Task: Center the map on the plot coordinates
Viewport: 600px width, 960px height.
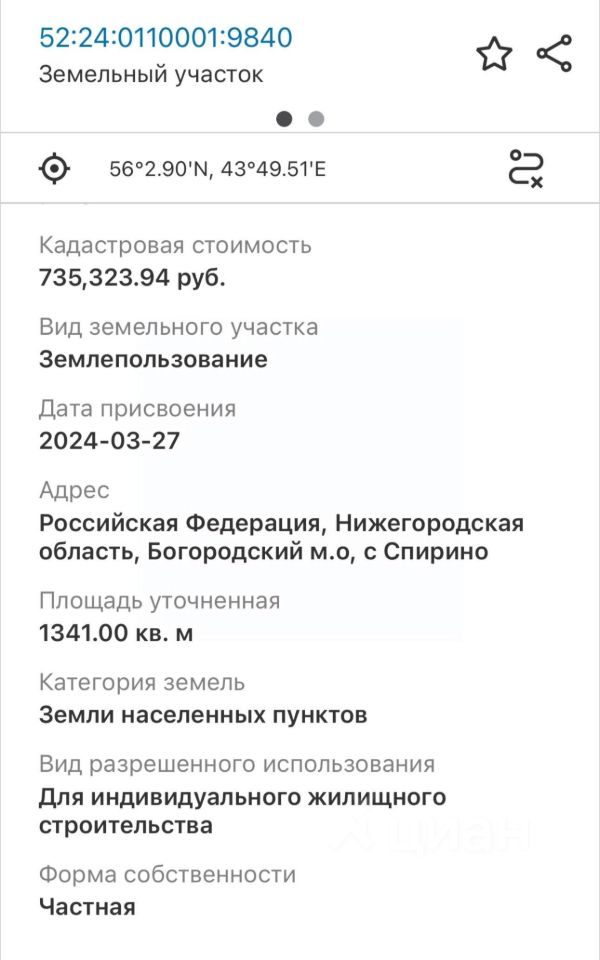Action: tap(54, 168)
